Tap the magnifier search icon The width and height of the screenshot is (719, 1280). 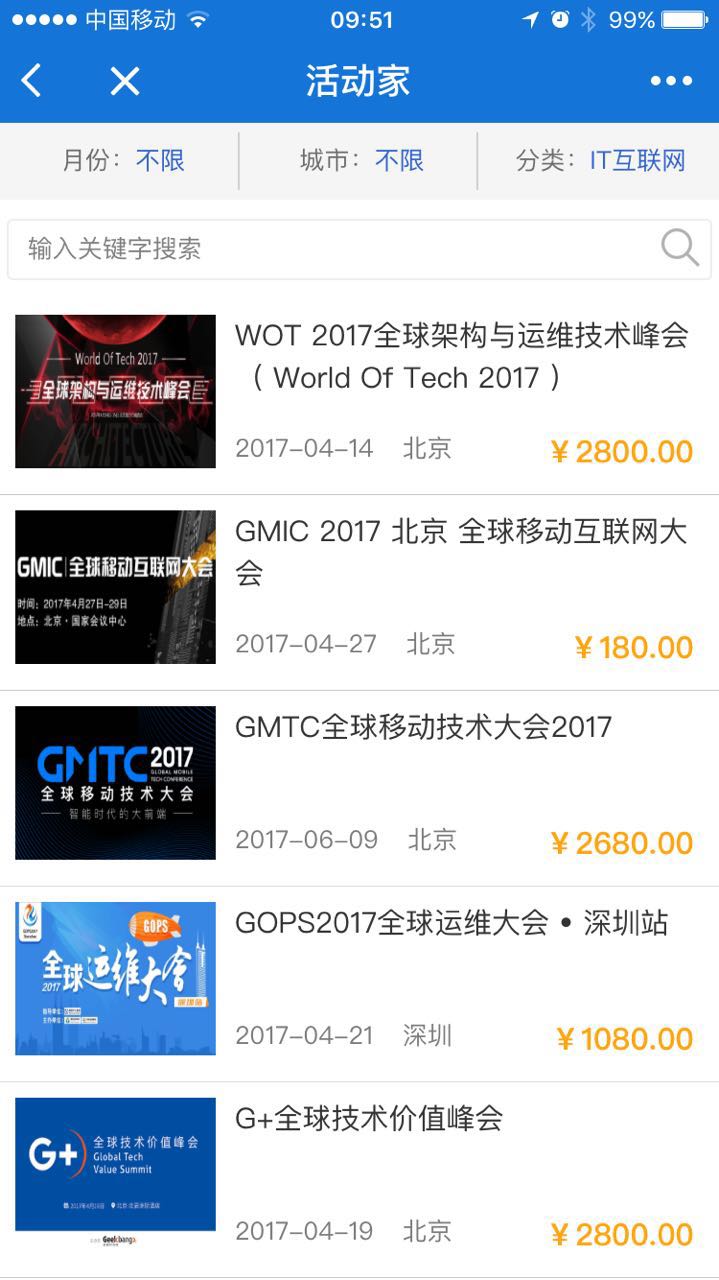679,248
